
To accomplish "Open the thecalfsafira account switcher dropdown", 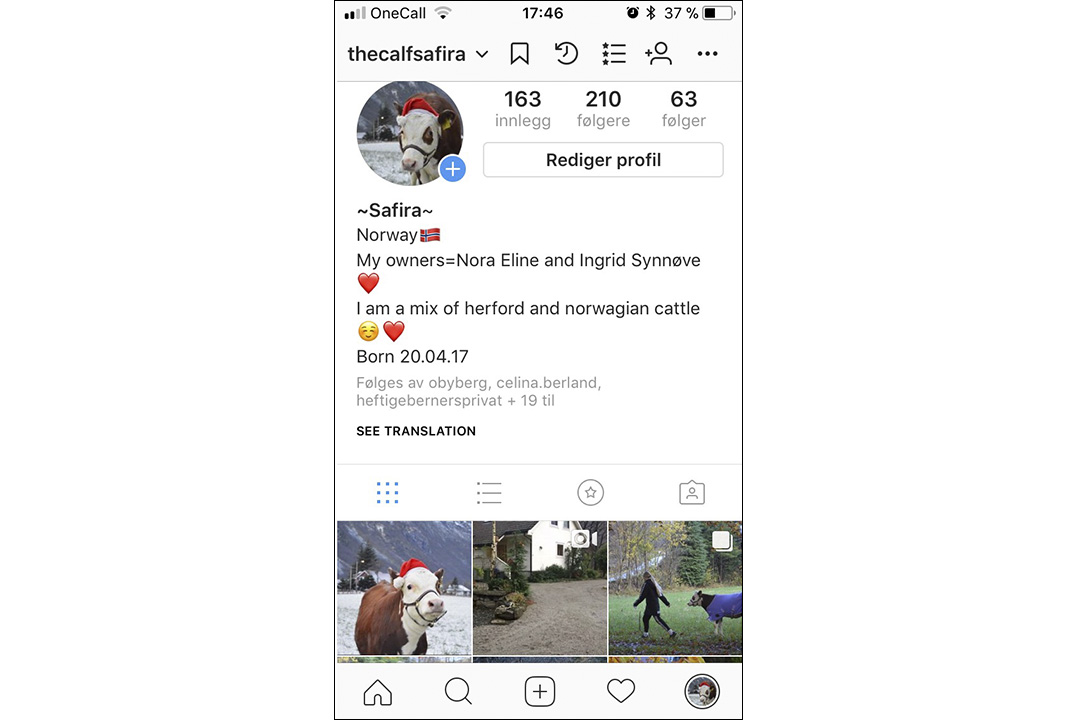I will coord(417,54).
